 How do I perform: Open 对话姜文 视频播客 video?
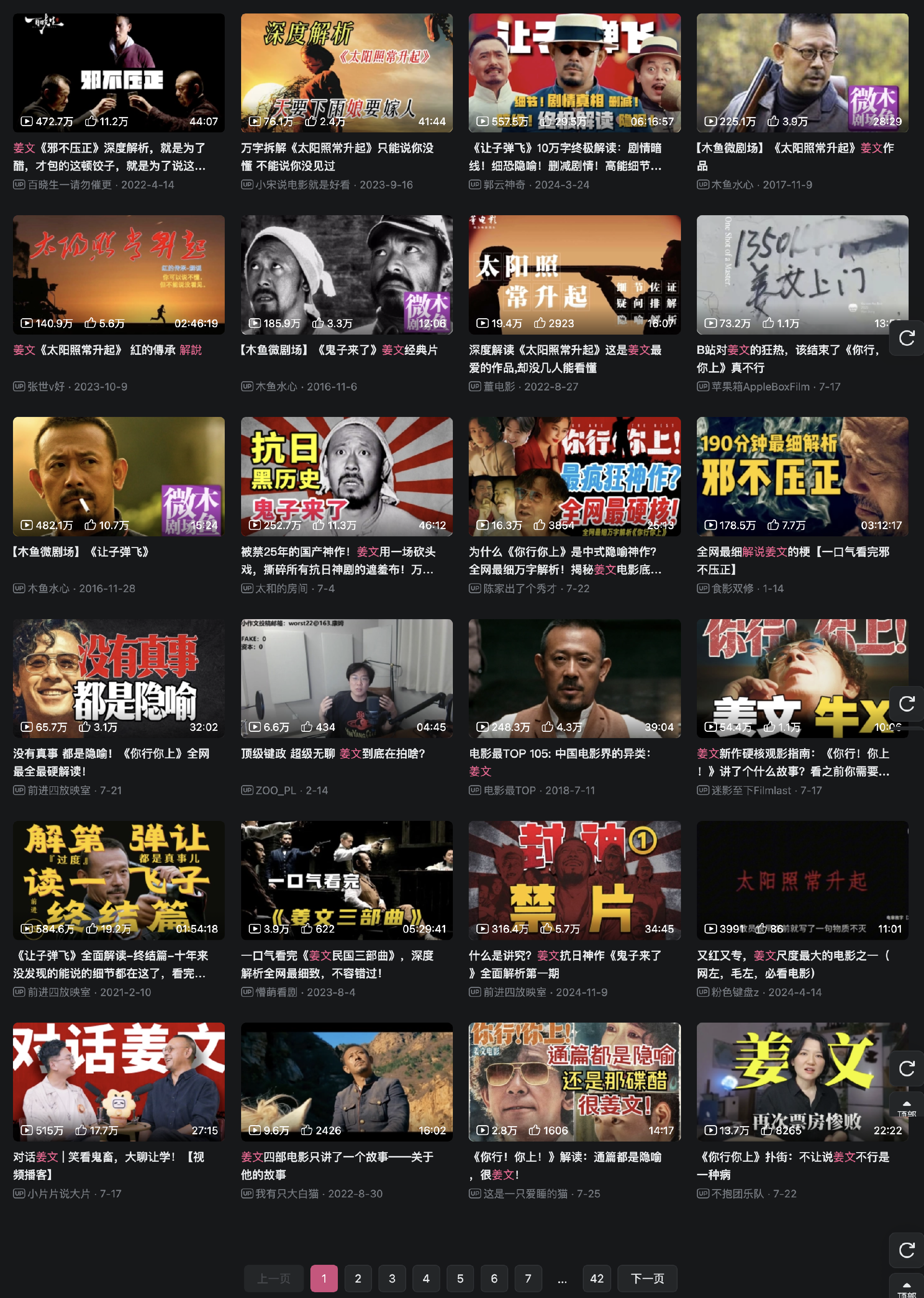pyautogui.click(x=118, y=1082)
